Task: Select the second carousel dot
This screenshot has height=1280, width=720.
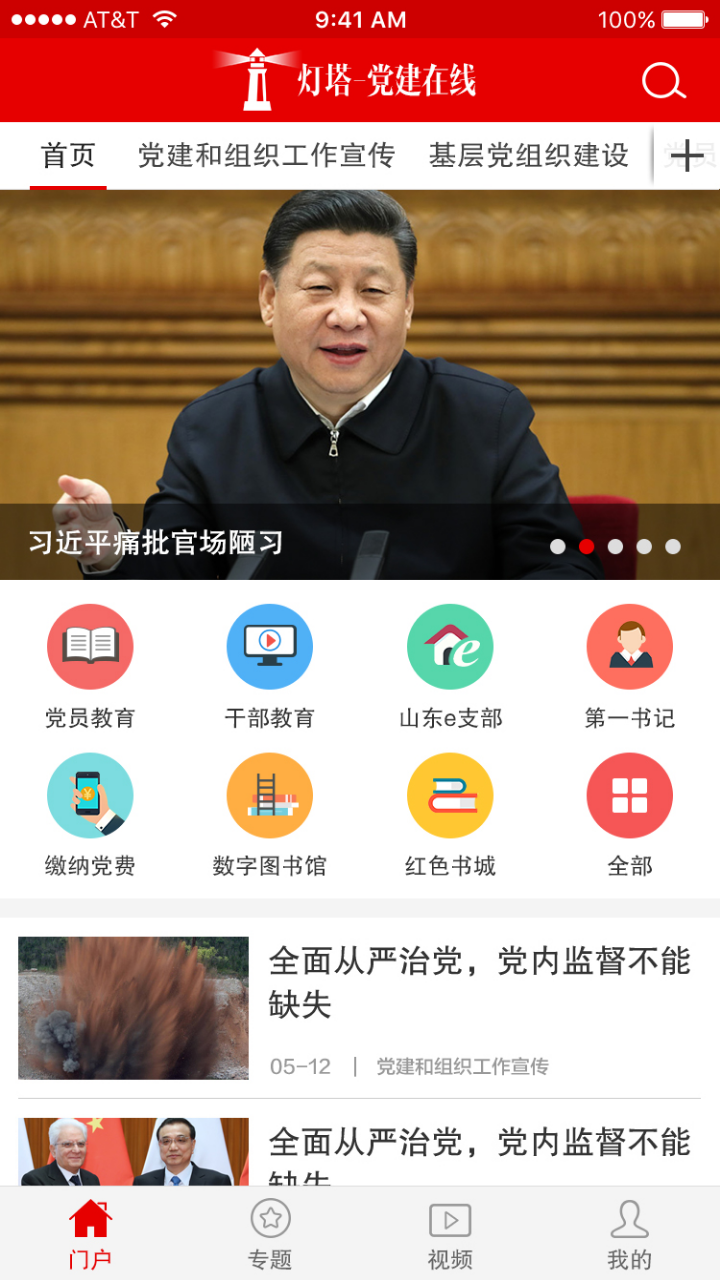Action: 587,547
